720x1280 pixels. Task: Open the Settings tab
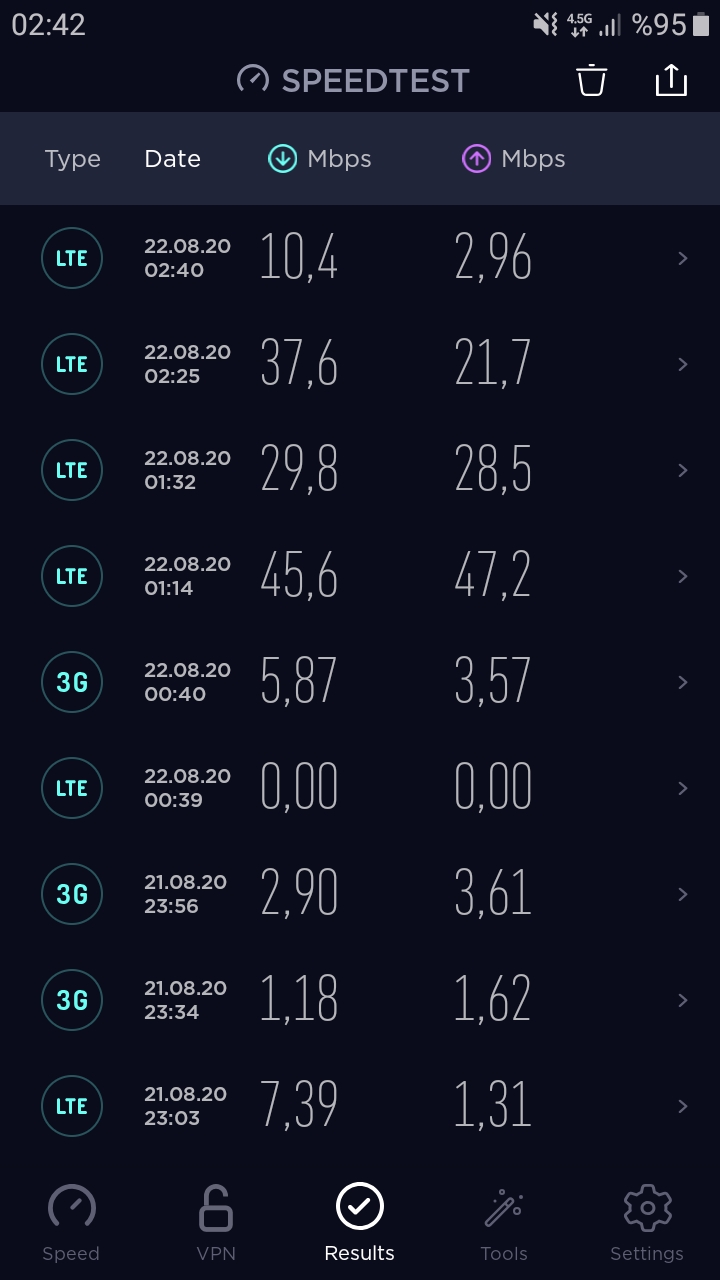pyautogui.click(x=647, y=1223)
